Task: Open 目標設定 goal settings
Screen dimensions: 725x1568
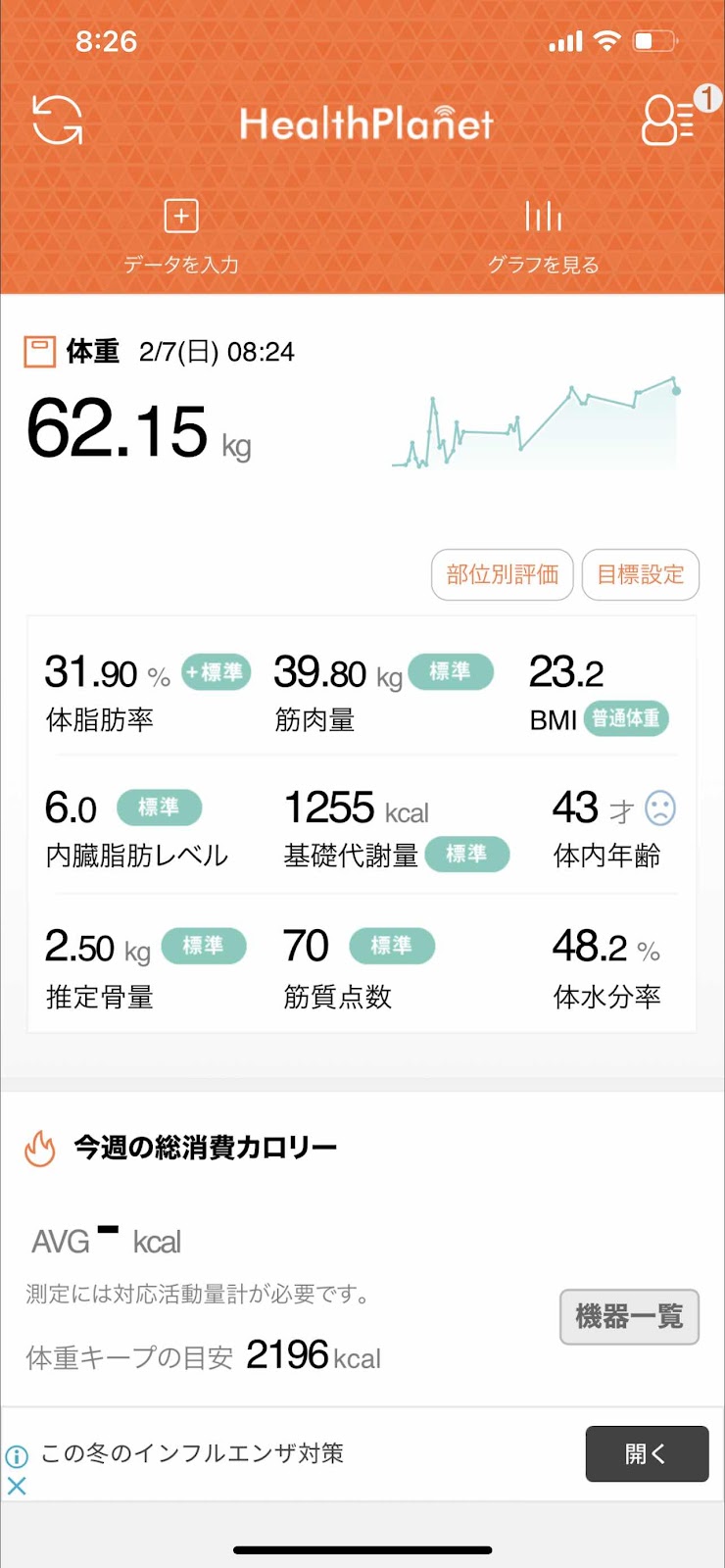Action: click(641, 574)
